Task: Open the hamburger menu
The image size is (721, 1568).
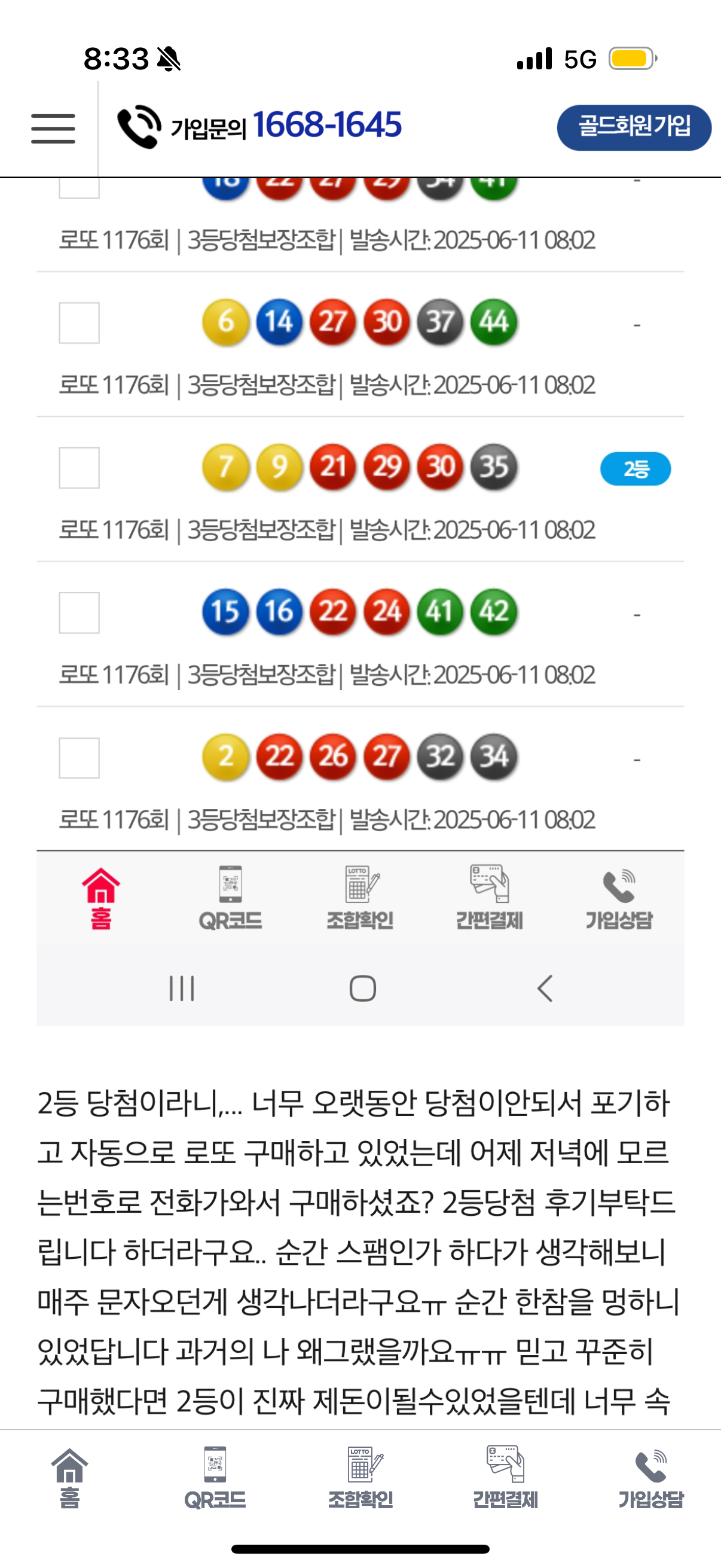Action: (53, 129)
